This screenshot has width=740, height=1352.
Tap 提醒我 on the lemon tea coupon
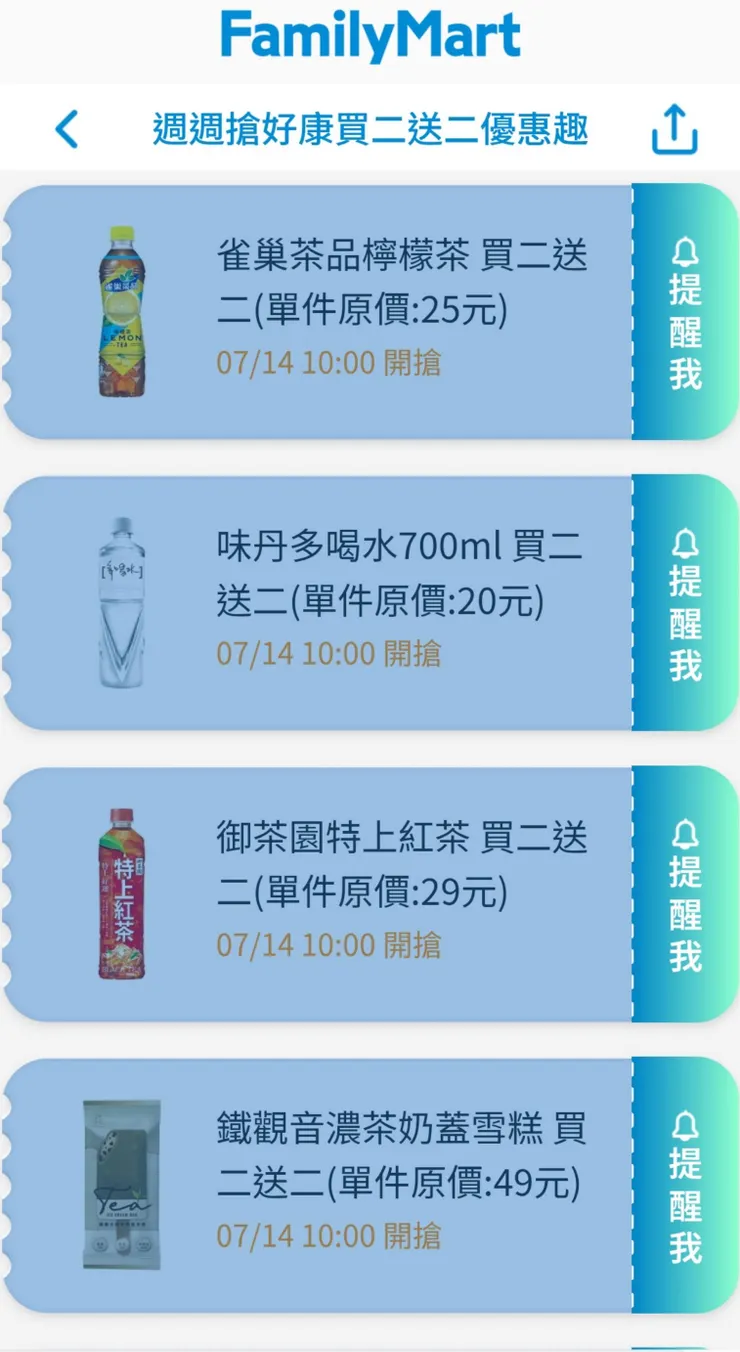pos(684,330)
